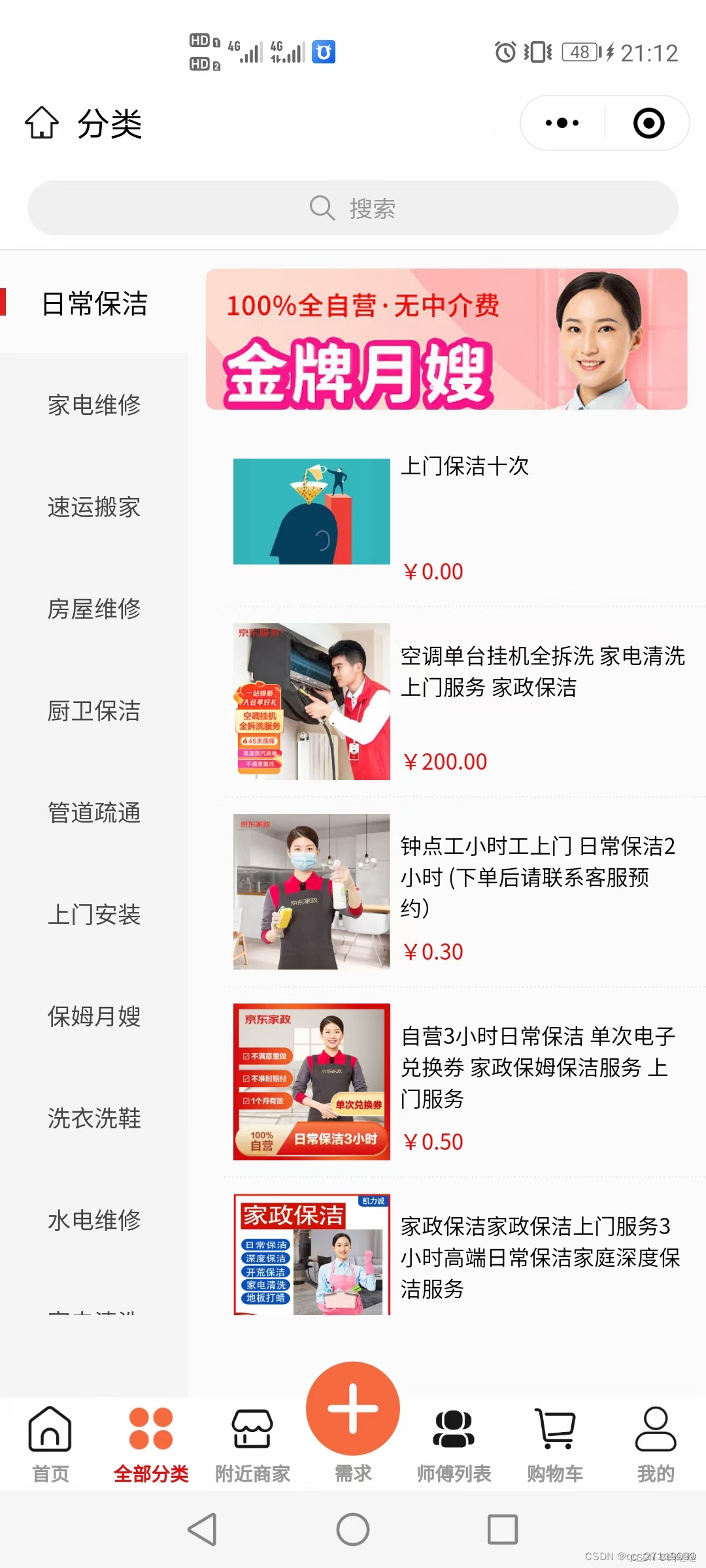This screenshot has height=1568, width=706.
Task: Open the 金牌月嫂 banner
Action: coord(446,339)
